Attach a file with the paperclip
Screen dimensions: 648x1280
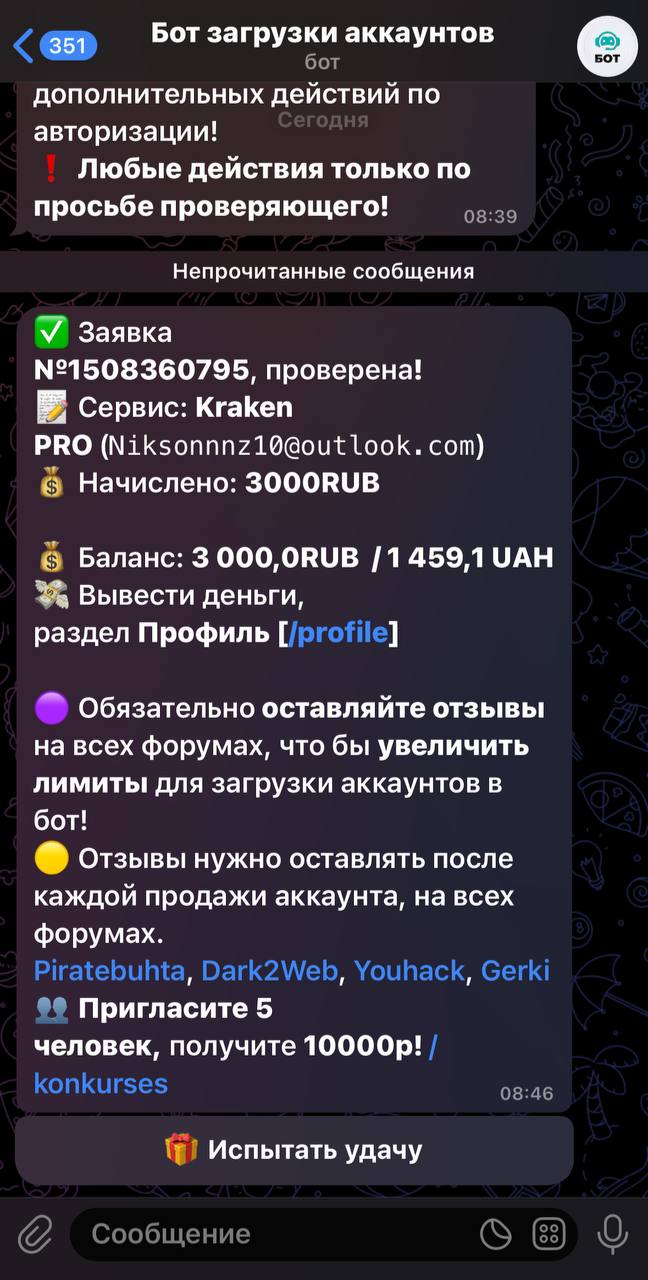tap(35, 1234)
